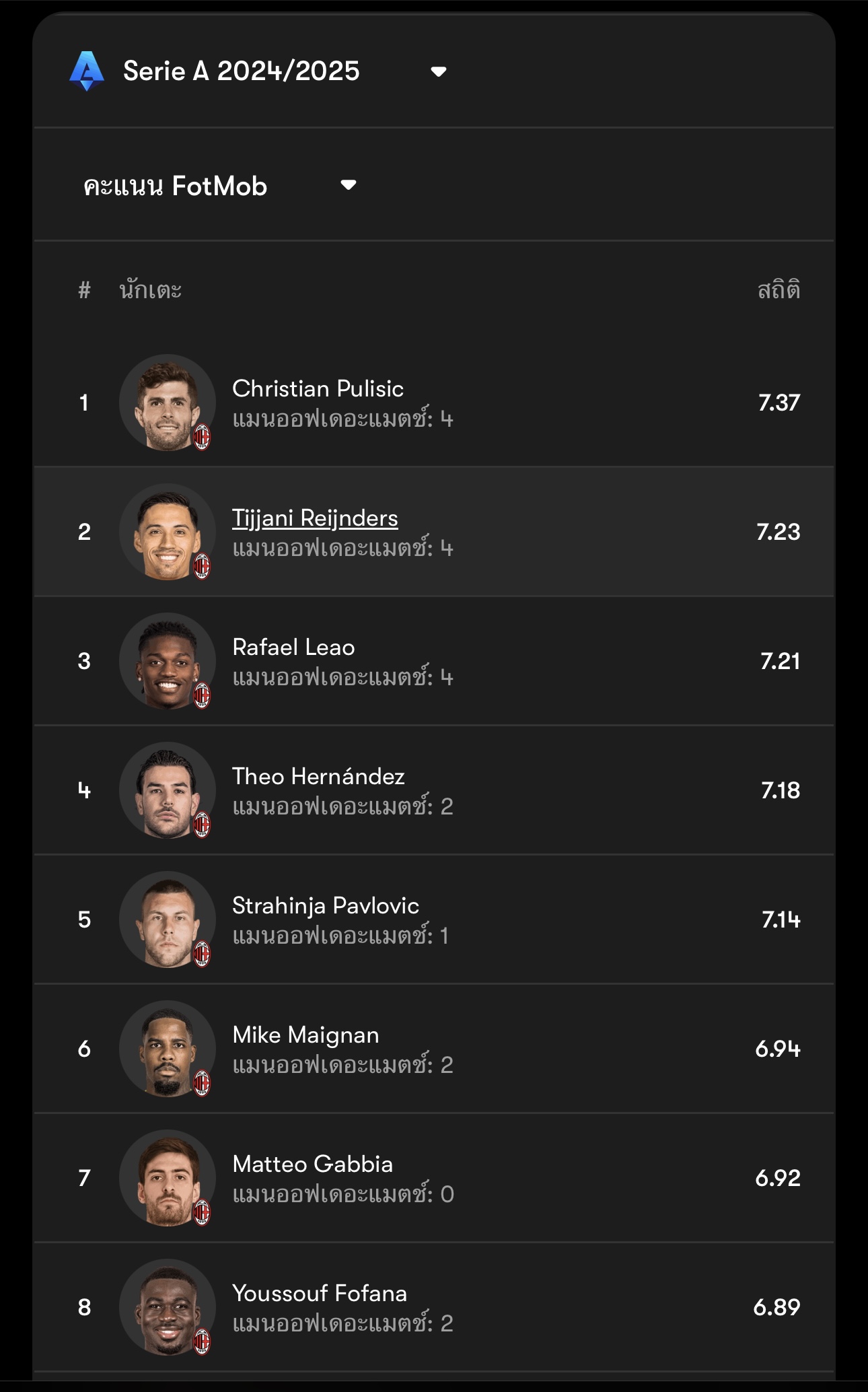Choose Matteo Gabbia from the list
The image size is (868, 1392).
[434, 1178]
